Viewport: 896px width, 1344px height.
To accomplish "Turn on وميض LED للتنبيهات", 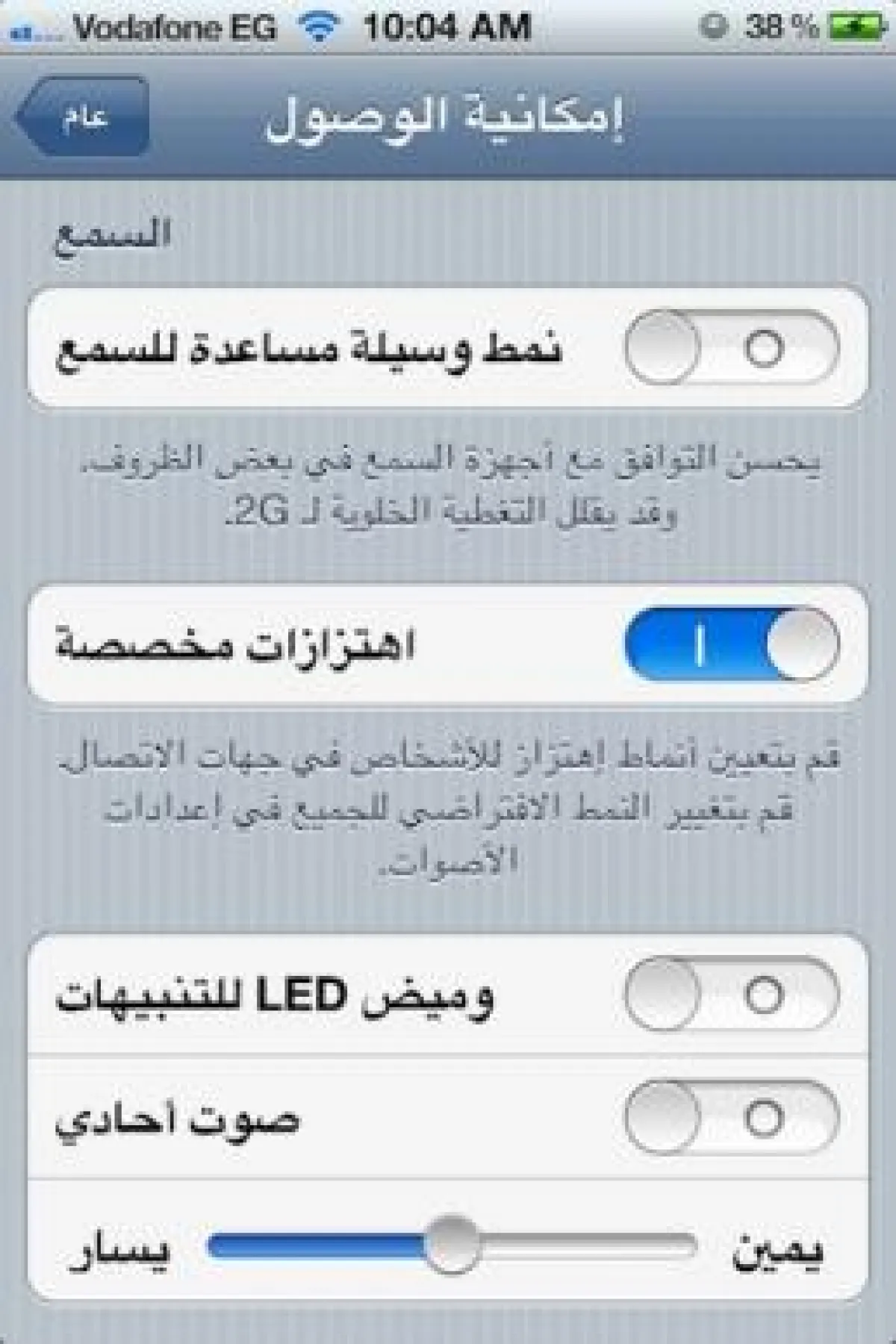I will coord(731,994).
